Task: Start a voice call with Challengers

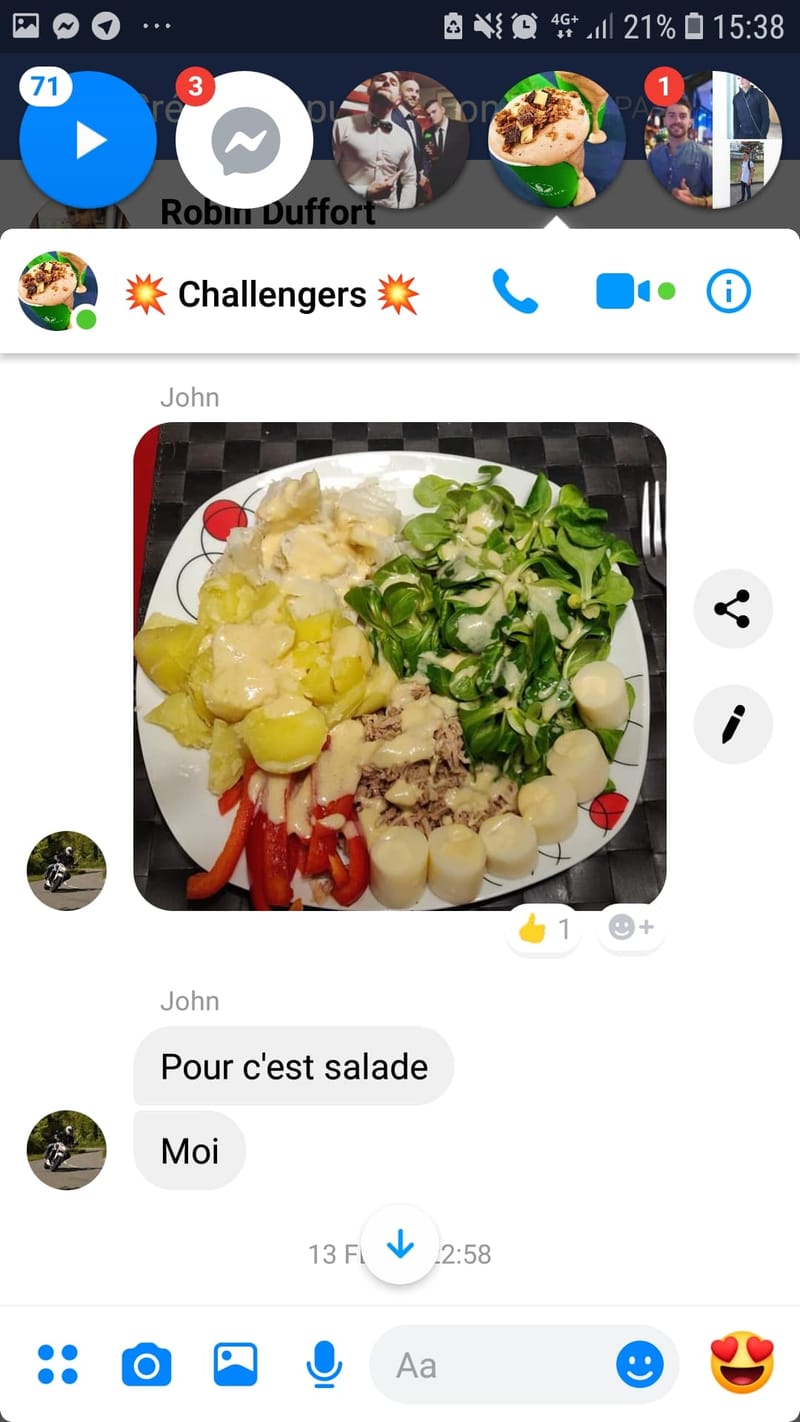Action: click(x=515, y=292)
